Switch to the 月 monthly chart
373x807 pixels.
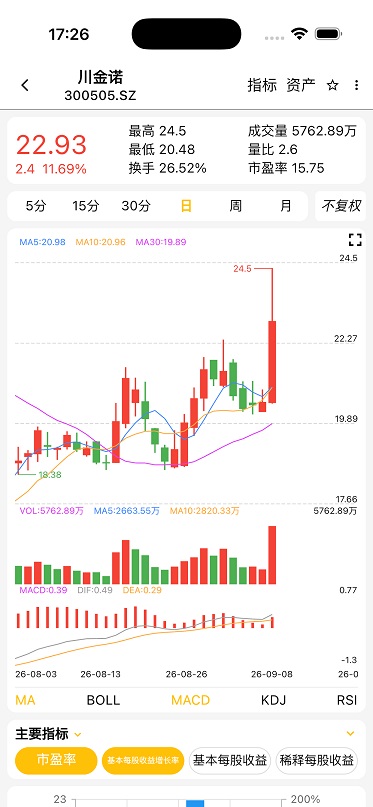tap(286, 206)
